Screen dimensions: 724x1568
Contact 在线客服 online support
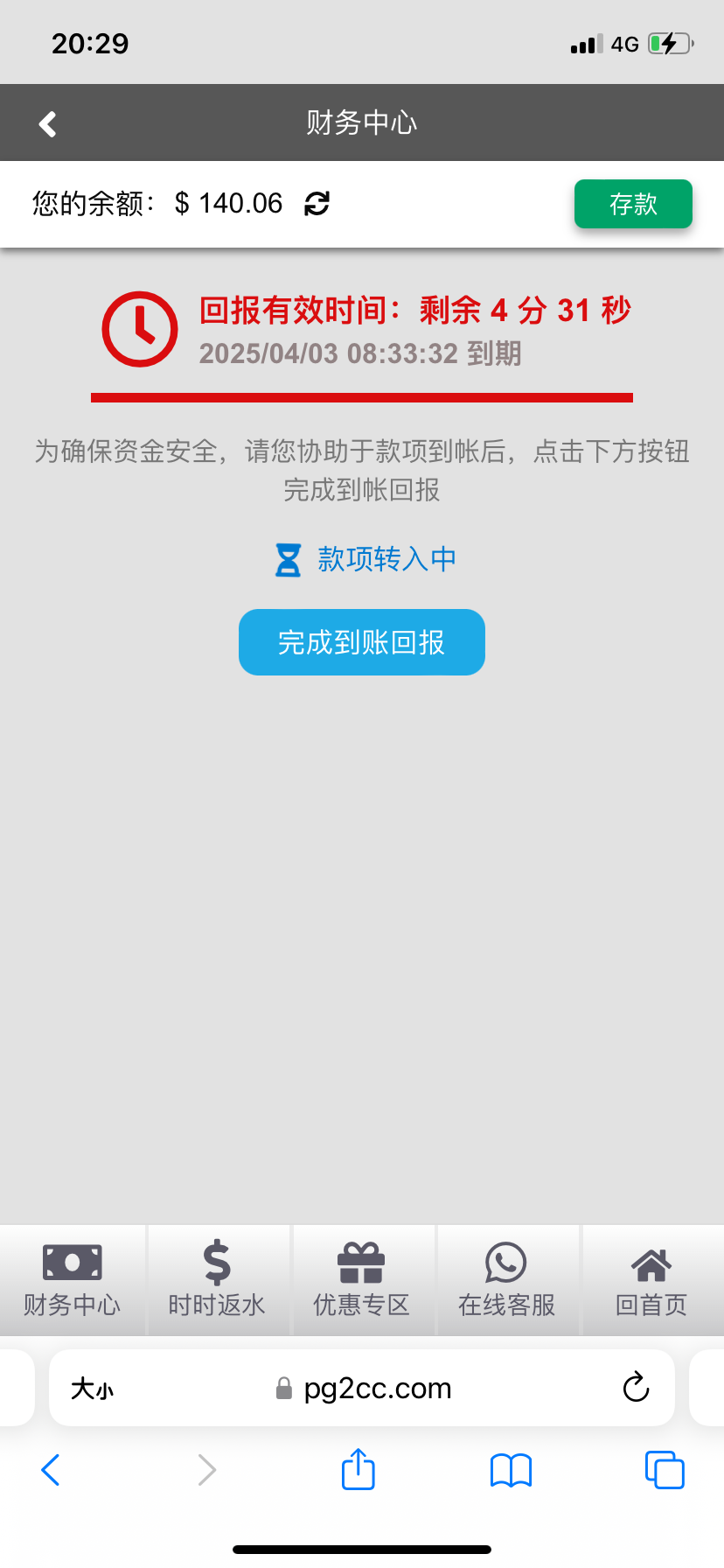(506, 1281)
